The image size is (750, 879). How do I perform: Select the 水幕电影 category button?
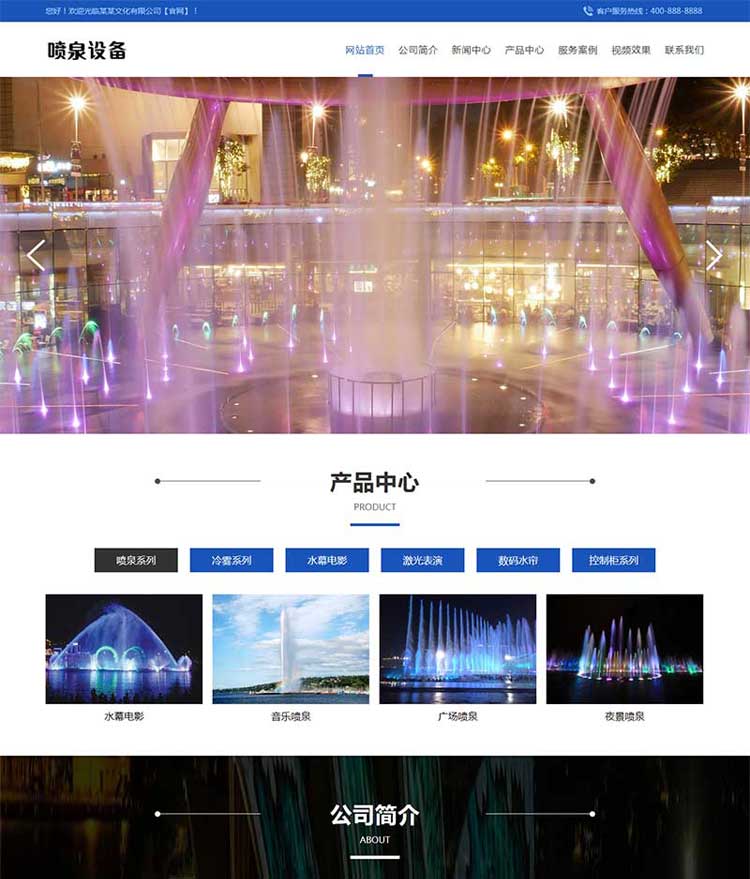(x=327, y=560)
